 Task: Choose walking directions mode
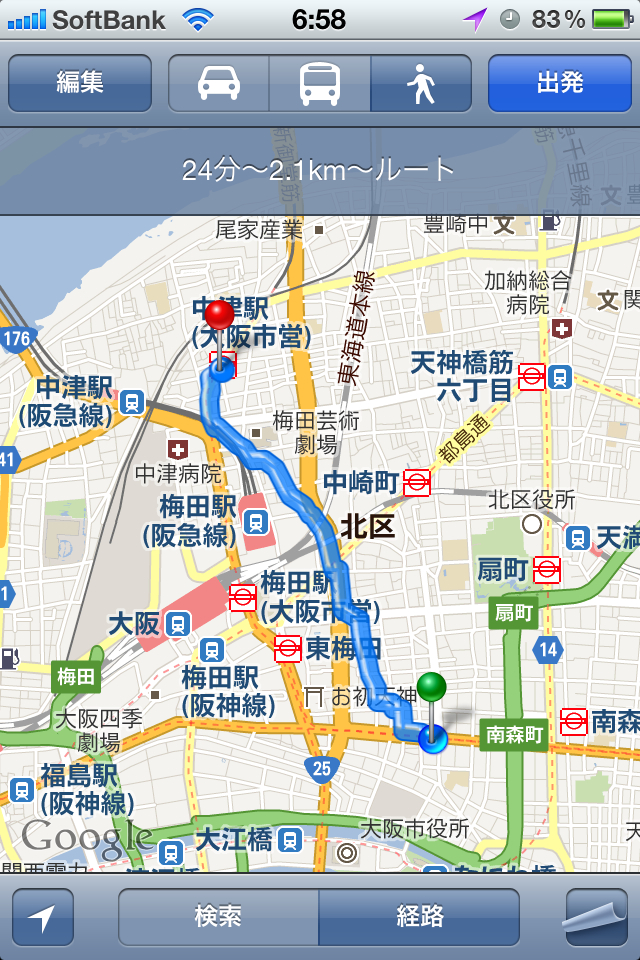tap(421, 83)
